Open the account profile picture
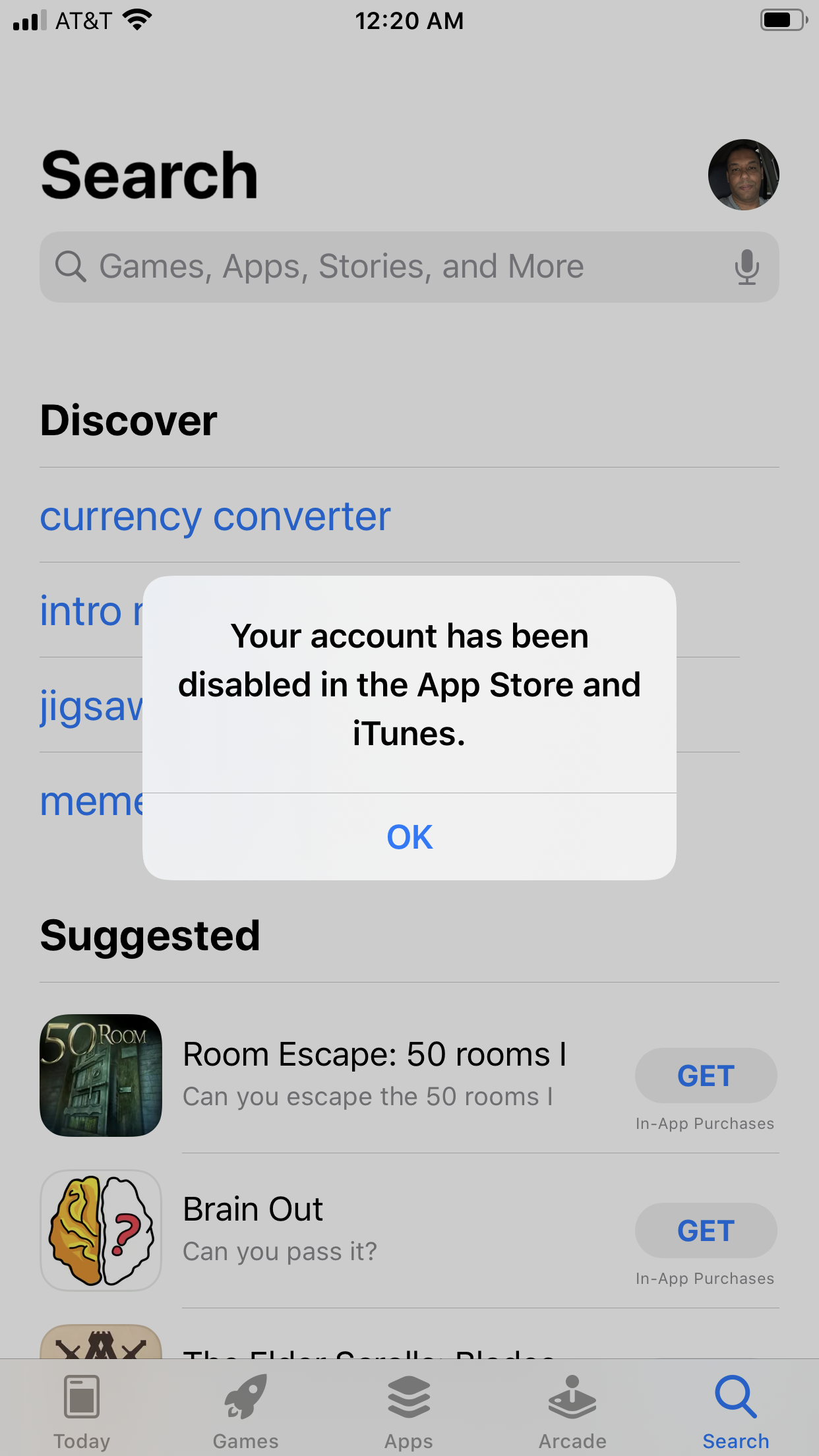Image resolution: width=819 pixels, height=1456 pixels. [744, 175]
